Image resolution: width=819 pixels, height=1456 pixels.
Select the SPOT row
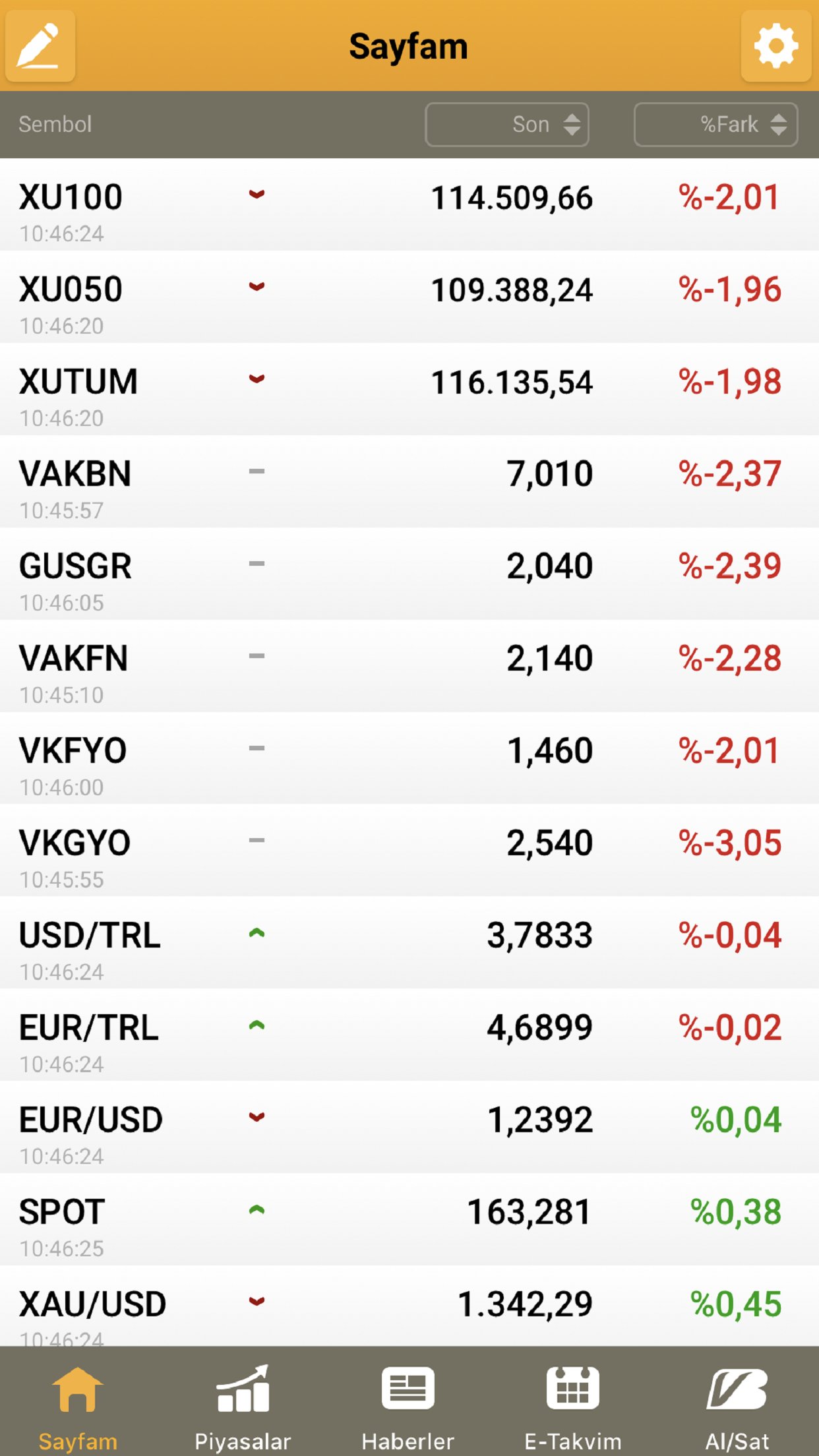tap(409, 1220)
